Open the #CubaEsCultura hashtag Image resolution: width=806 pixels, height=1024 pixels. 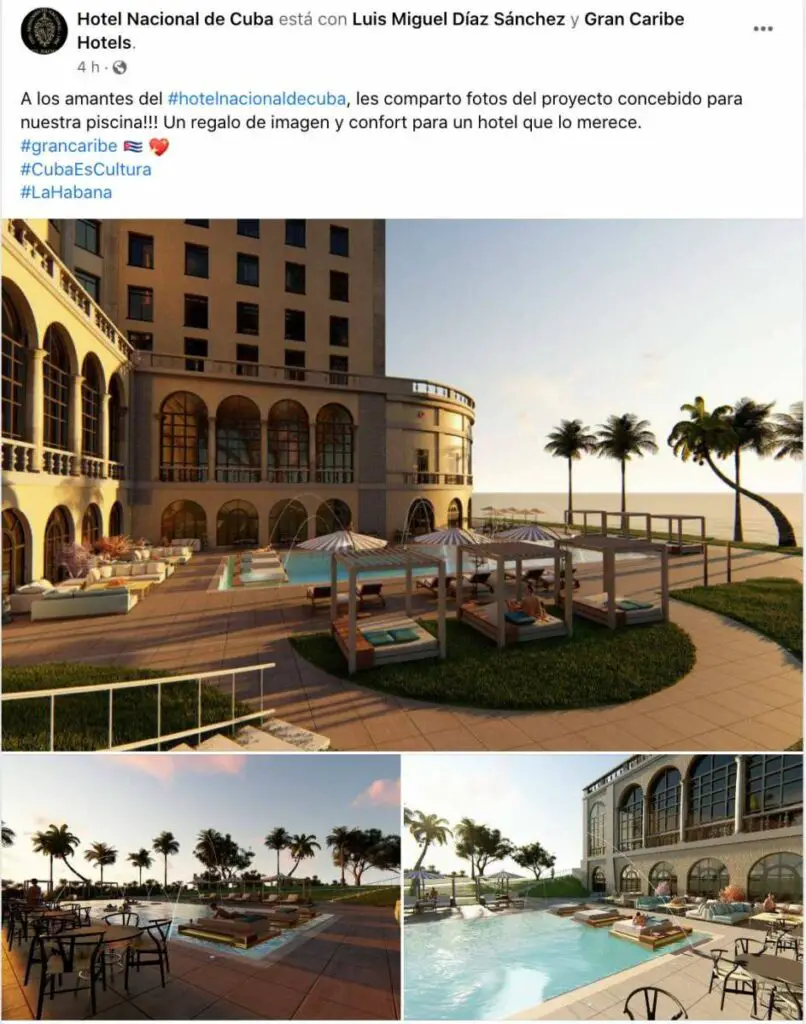point(85,169)
